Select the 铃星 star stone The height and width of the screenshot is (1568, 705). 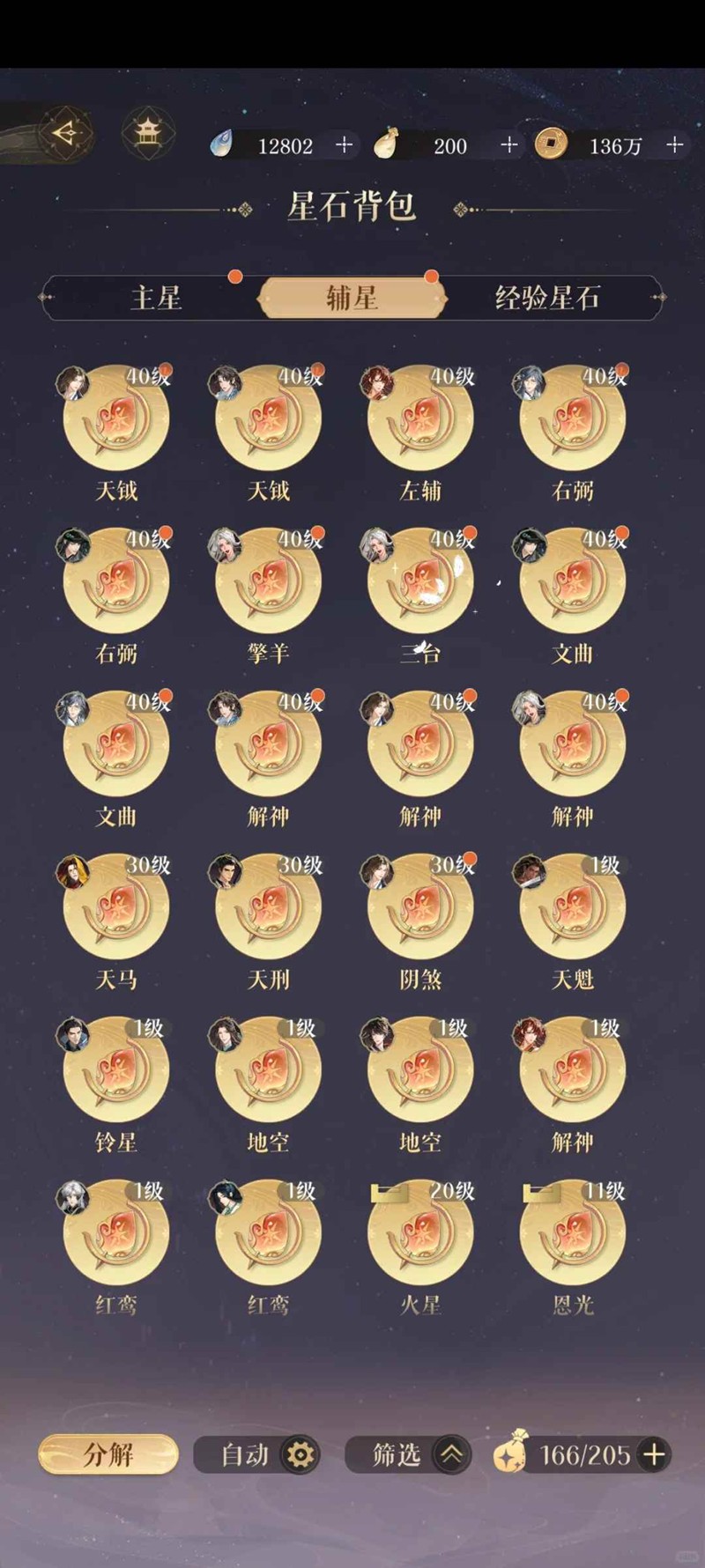116,1069
